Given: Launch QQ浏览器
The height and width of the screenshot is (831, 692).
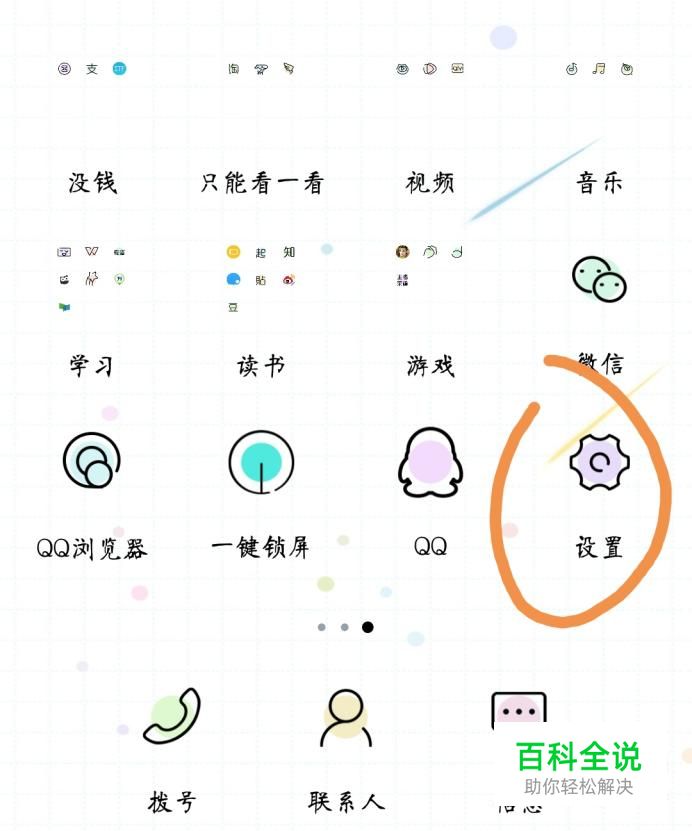Looking at the screenshot, I should click(x=91, y=462).
